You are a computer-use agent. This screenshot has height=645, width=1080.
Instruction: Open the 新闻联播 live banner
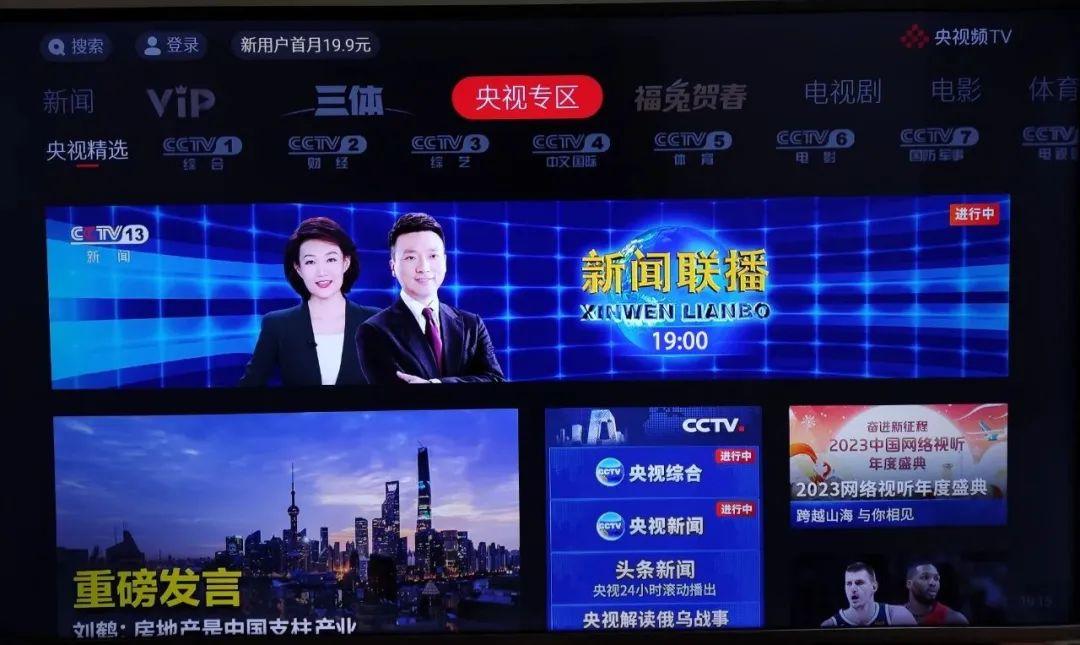[528, 291]
